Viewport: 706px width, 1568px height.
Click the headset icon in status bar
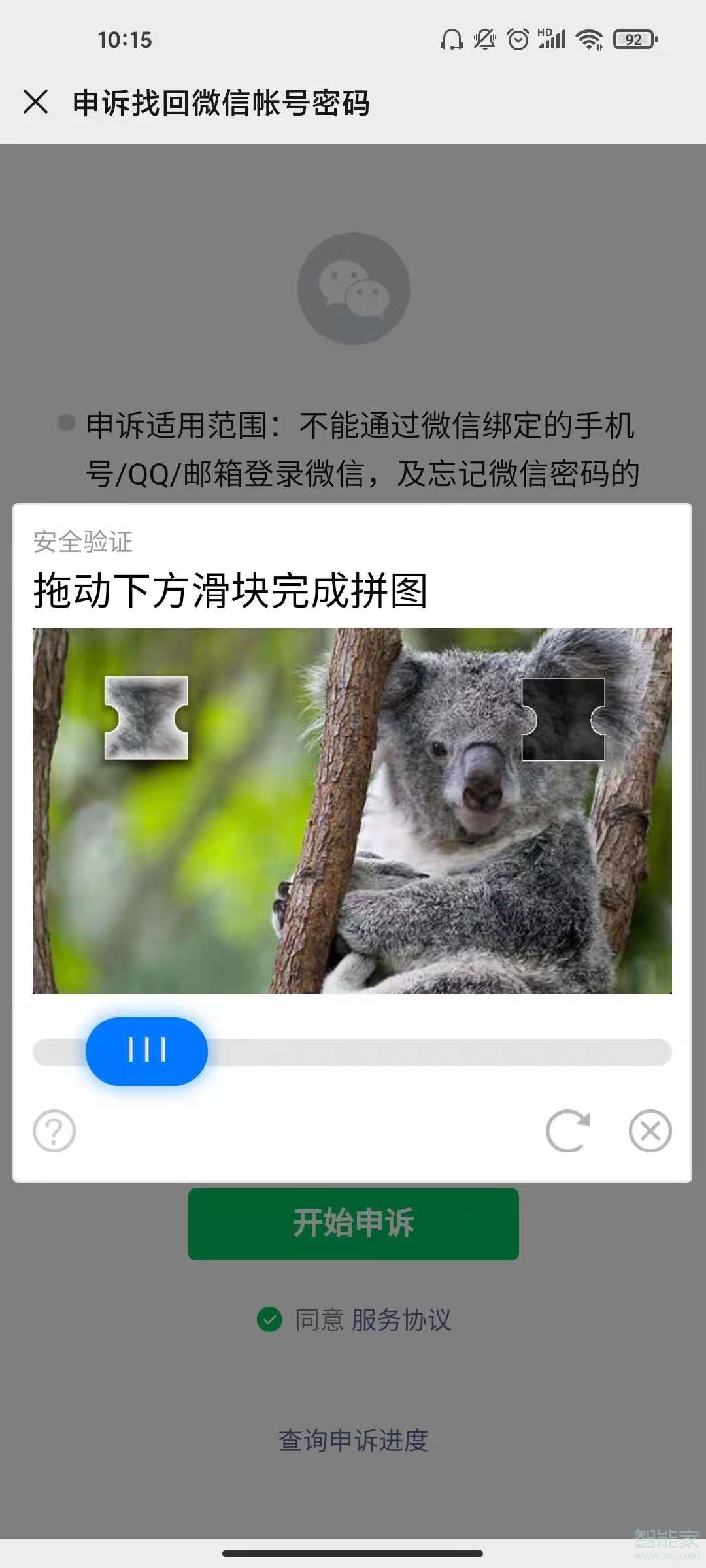pyautogui.click(x=450, y=39)
